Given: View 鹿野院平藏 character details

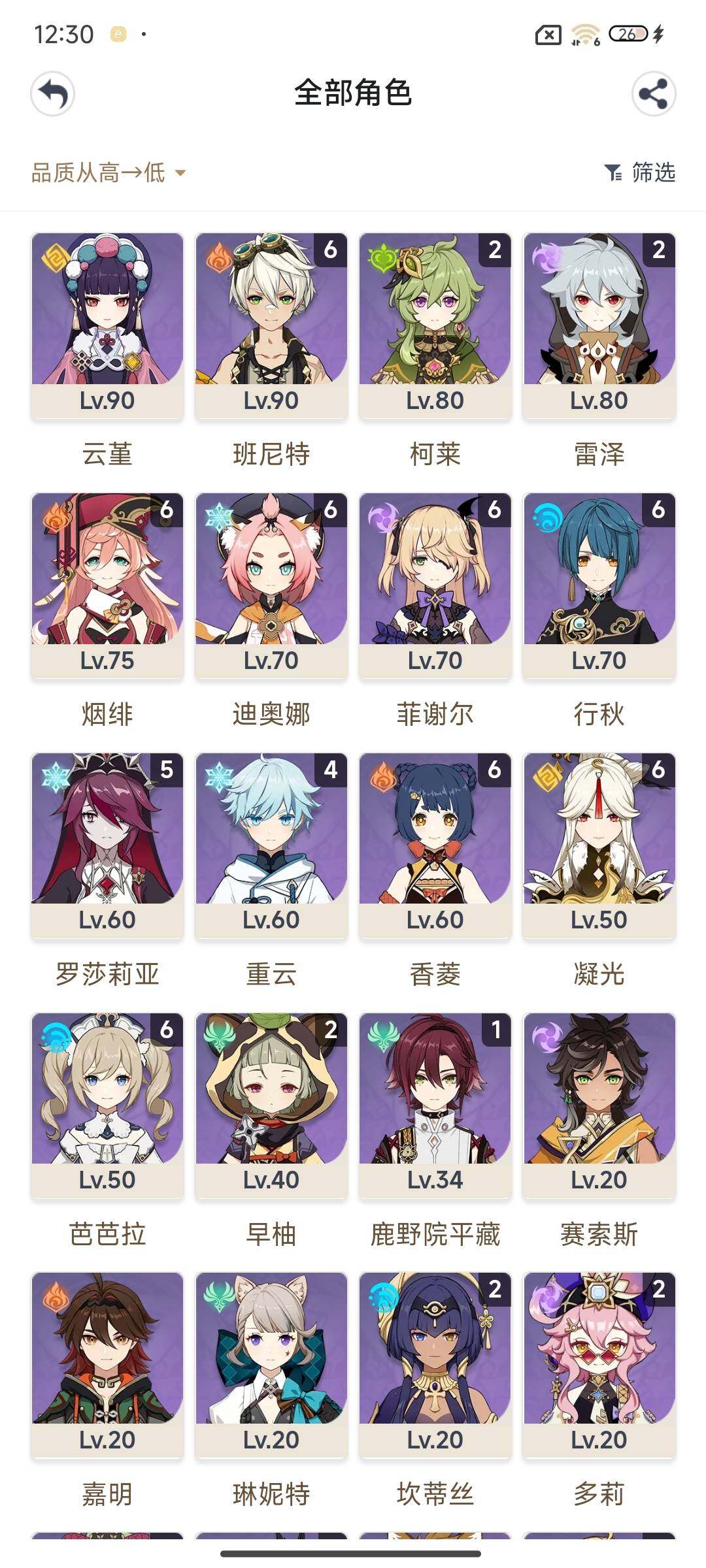Looking at the screenshot, I should [x=435, y=1105].
